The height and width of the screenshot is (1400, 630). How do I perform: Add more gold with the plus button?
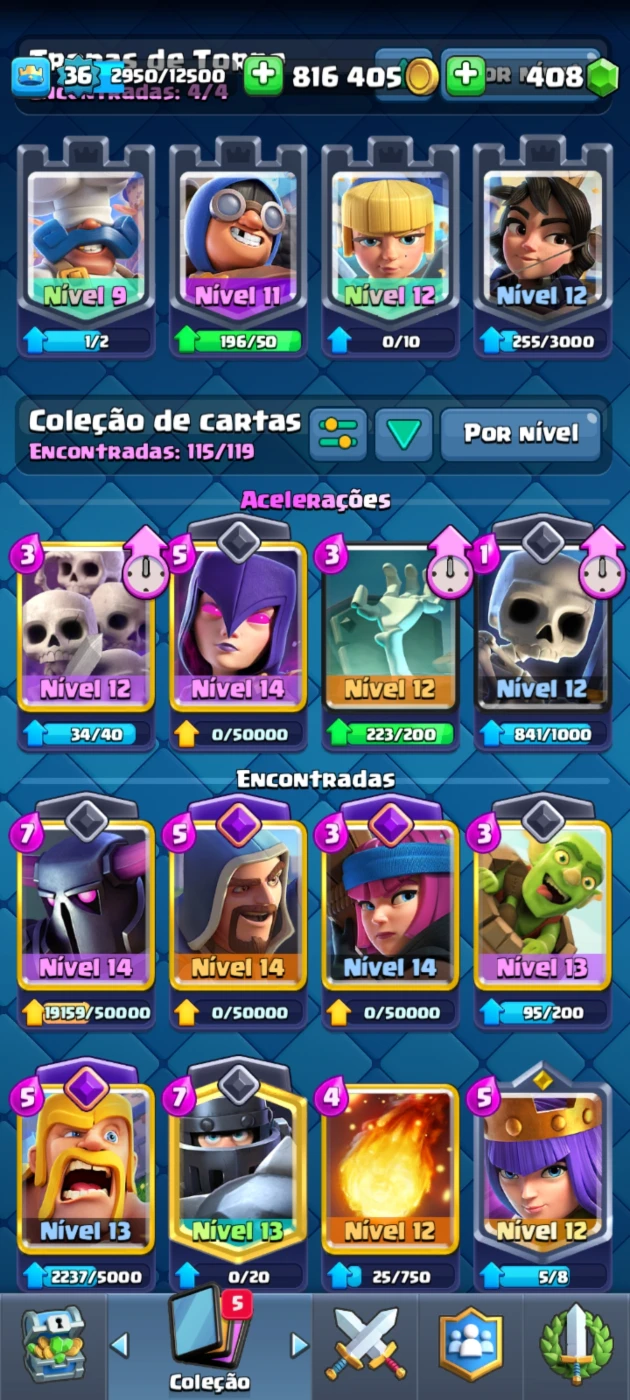pos(263,76)
